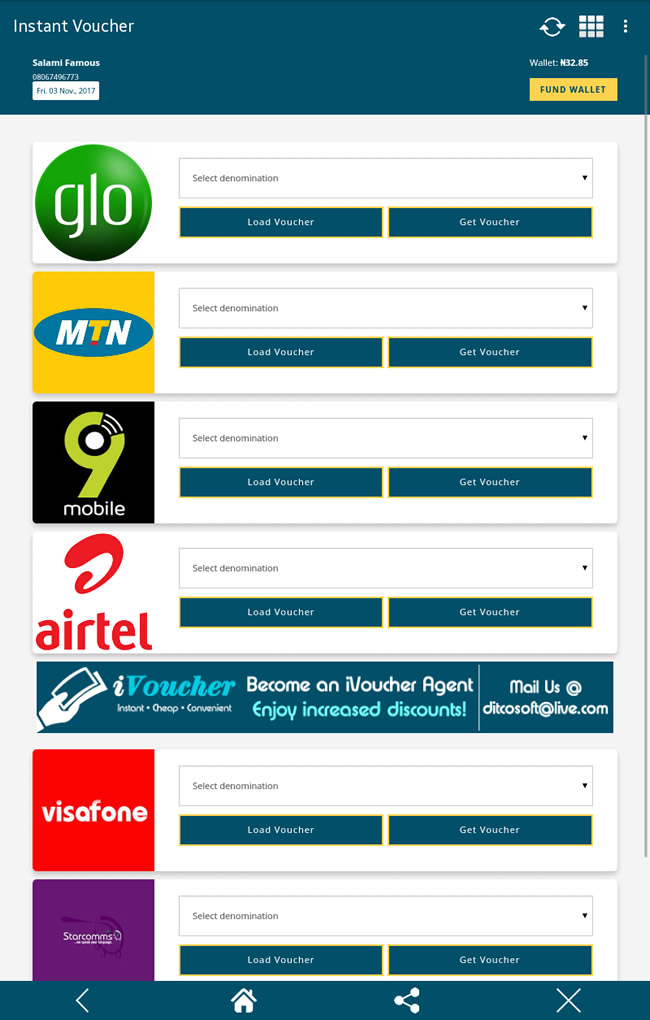Get an MTN voucher
Viewport: 650px width, 1020px height.
tap(490, 352)
